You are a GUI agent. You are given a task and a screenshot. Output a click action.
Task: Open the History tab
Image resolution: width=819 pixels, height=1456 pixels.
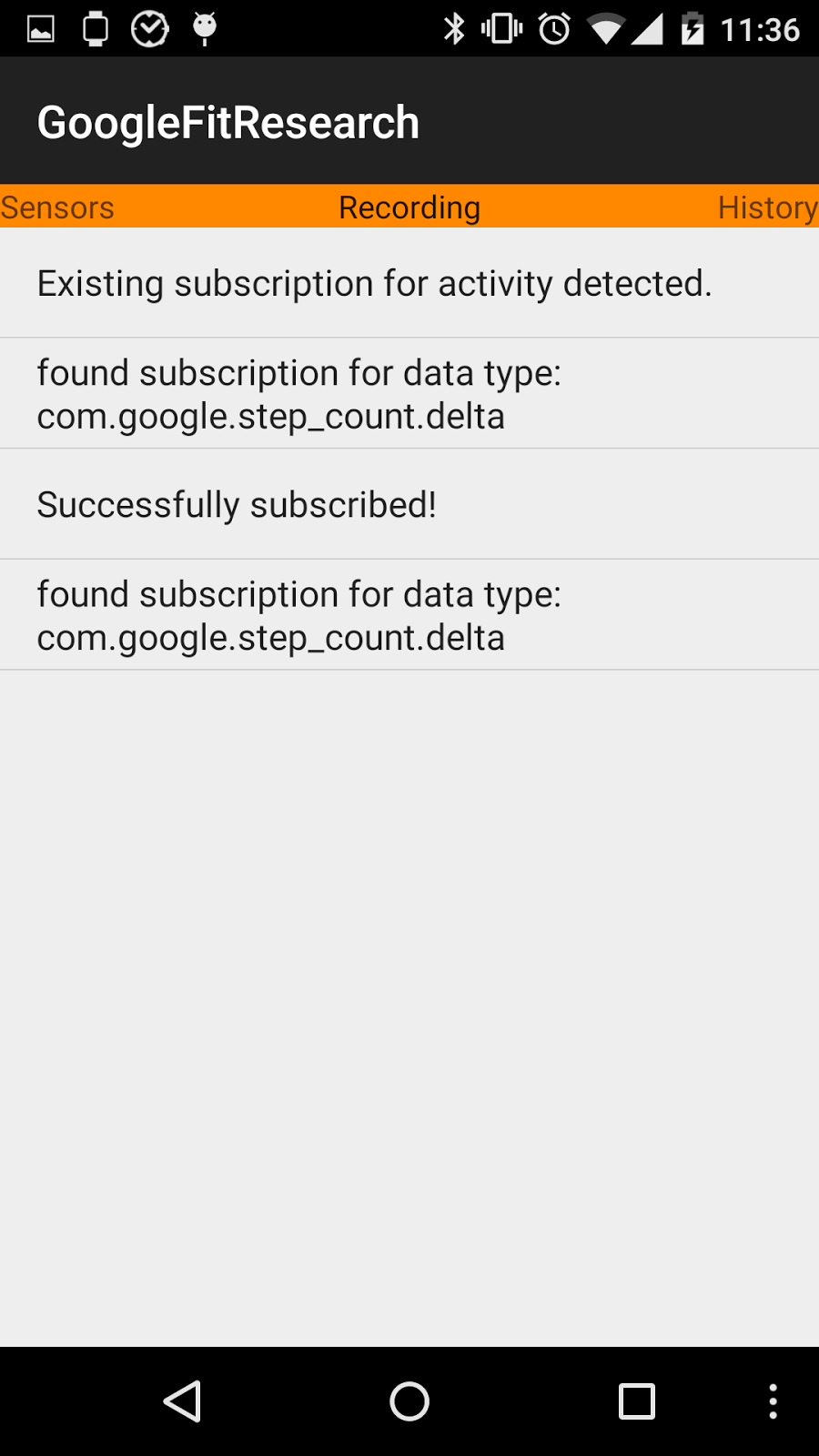coord(767,207)
